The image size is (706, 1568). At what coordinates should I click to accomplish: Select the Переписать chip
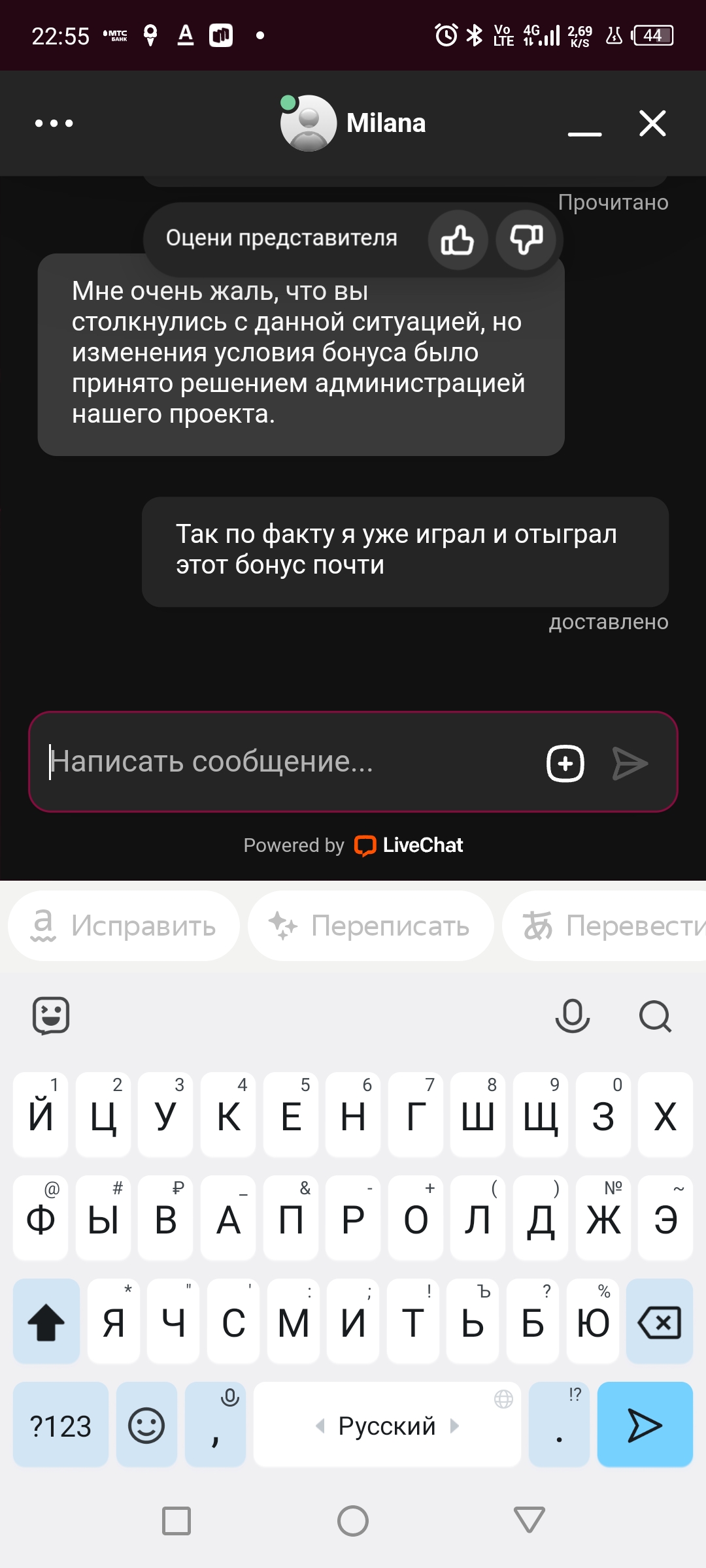point(370,926)
